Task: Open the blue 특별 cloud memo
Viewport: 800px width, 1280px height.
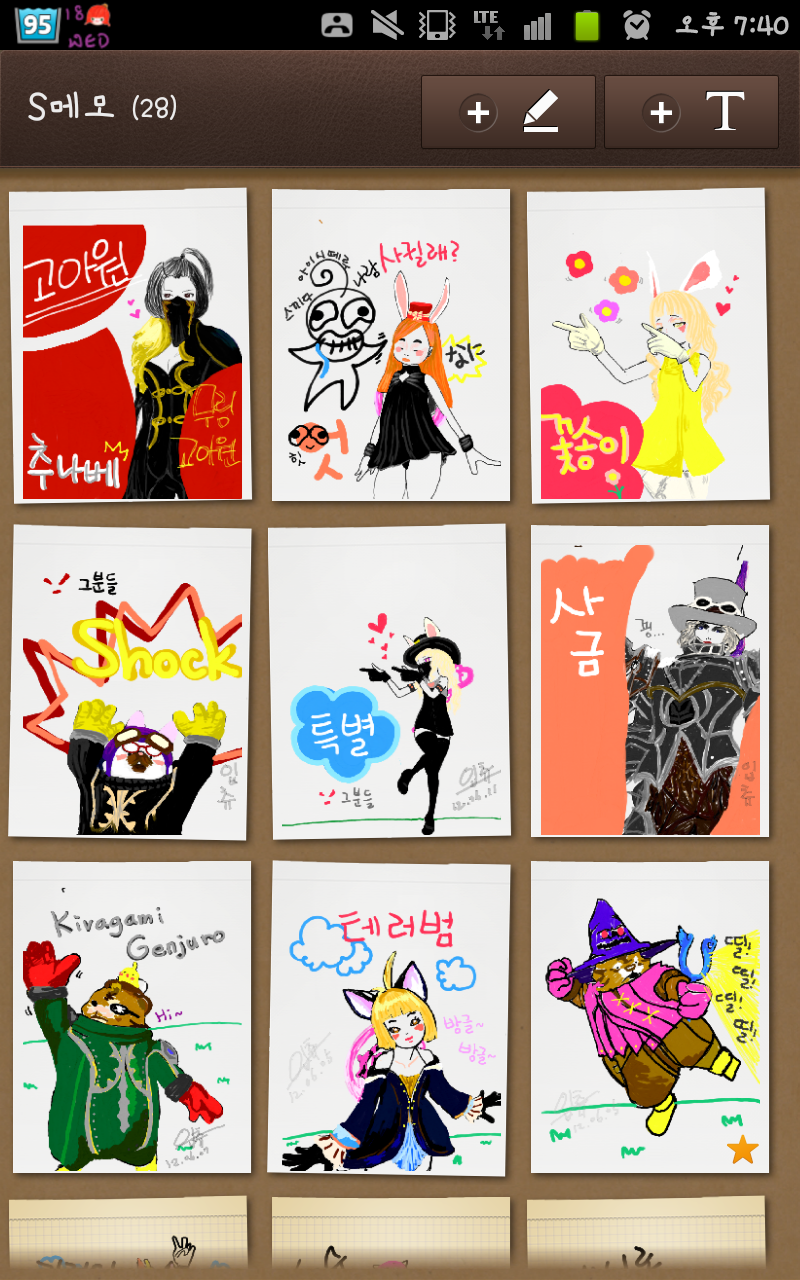Action: (390, 682)
